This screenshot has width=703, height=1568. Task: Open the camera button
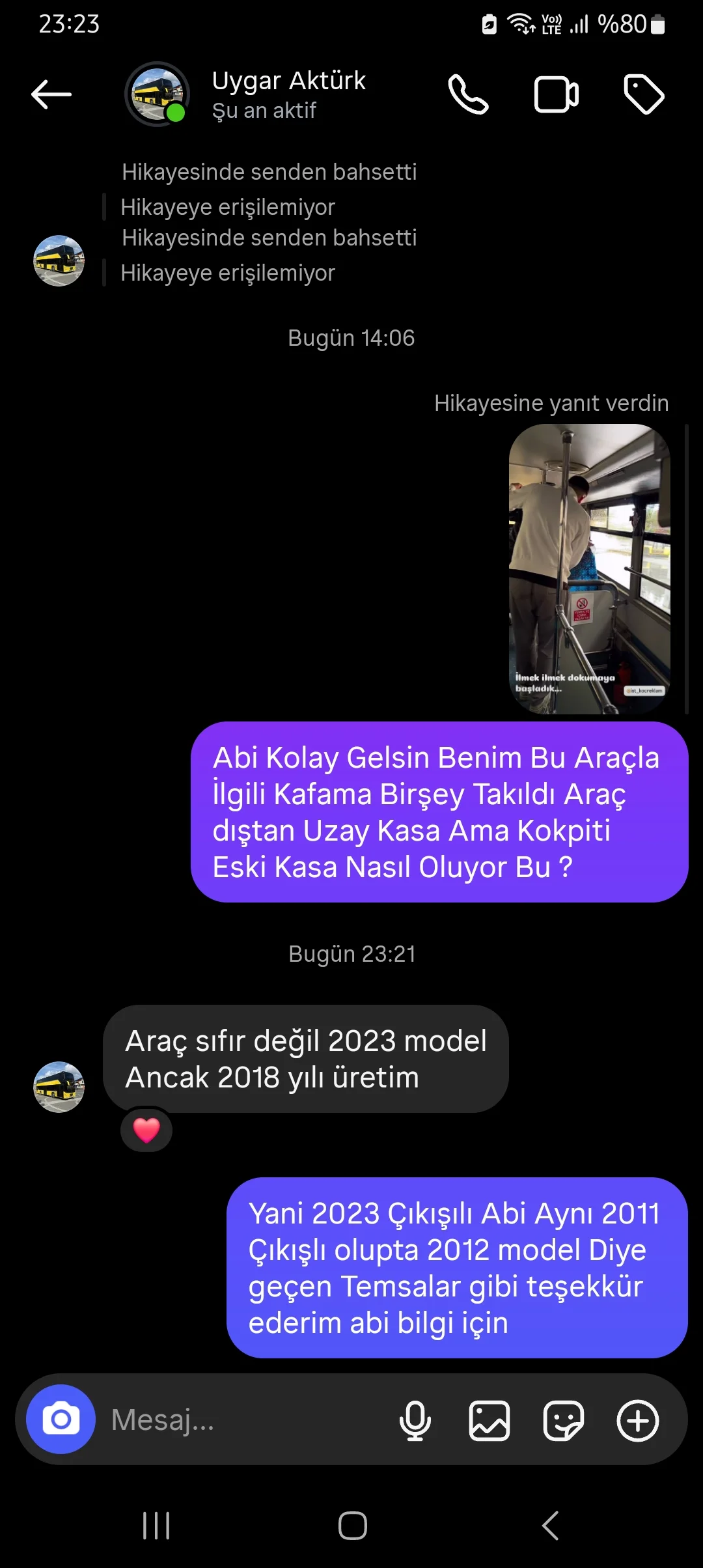pos(61,1419)
